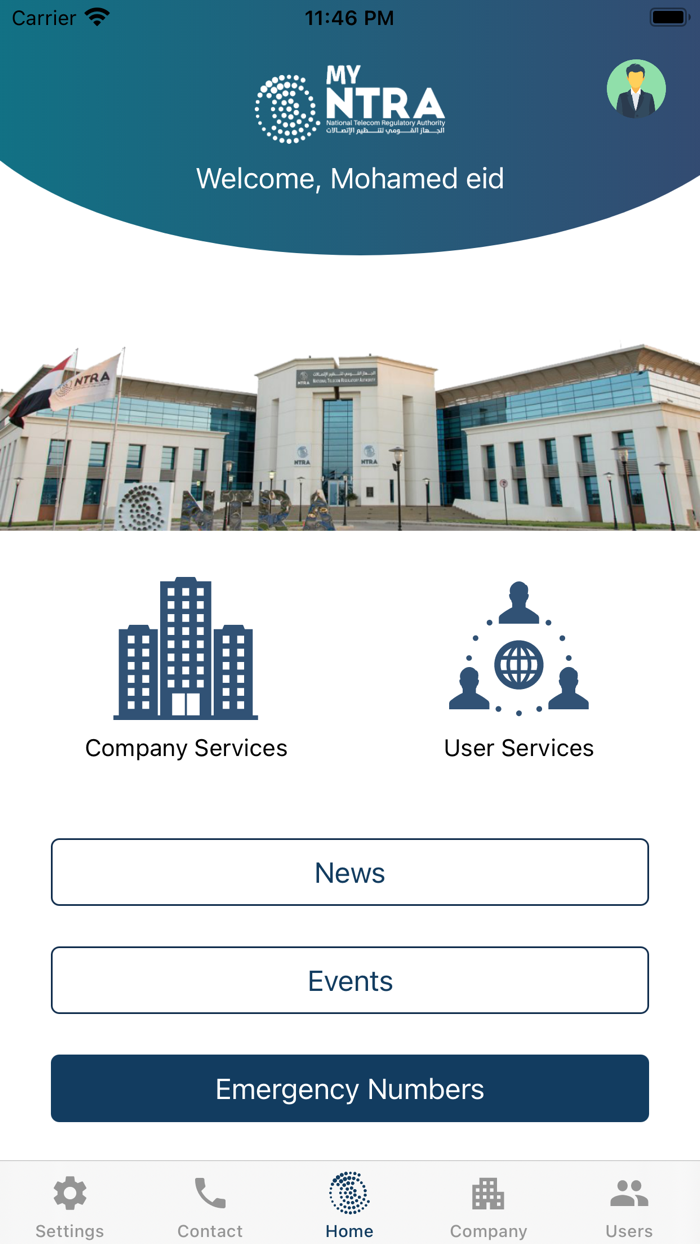This screenshot has height=1244, width=700.
Task: Open the profile avatar icon
Action: click(636, 89)
